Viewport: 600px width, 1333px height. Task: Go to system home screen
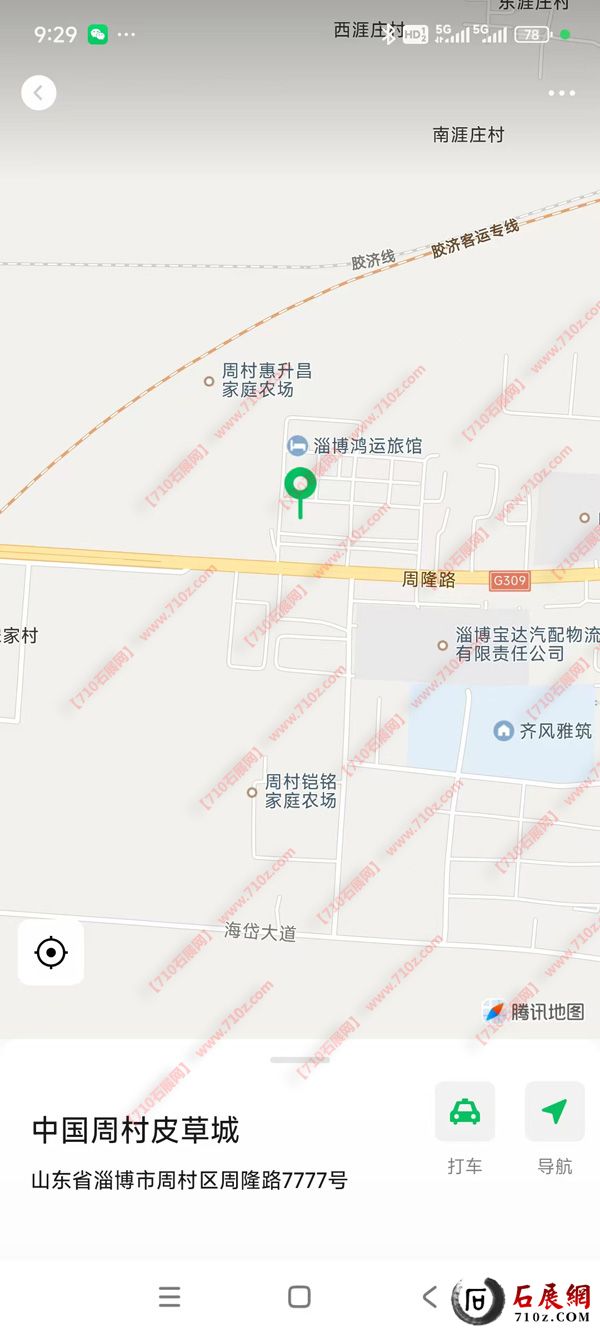[x=299, y=1297]
